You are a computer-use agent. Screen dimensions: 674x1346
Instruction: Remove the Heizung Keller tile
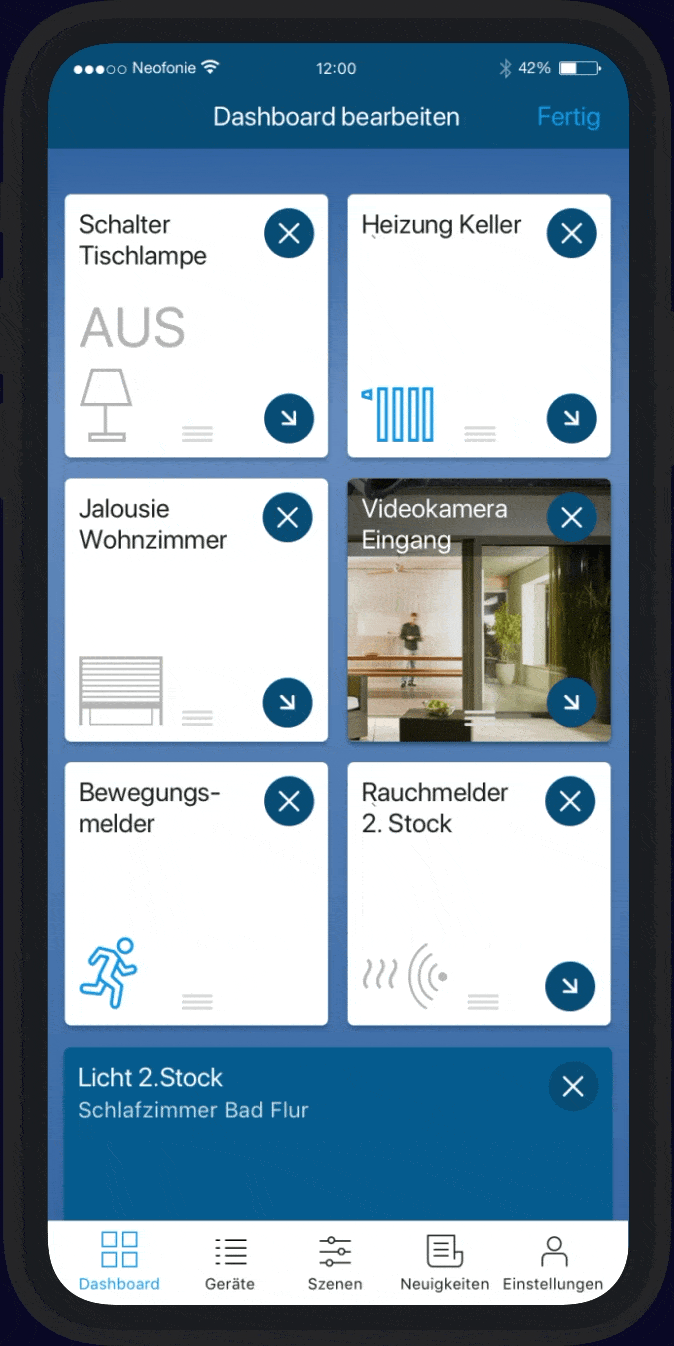point(572,234)
